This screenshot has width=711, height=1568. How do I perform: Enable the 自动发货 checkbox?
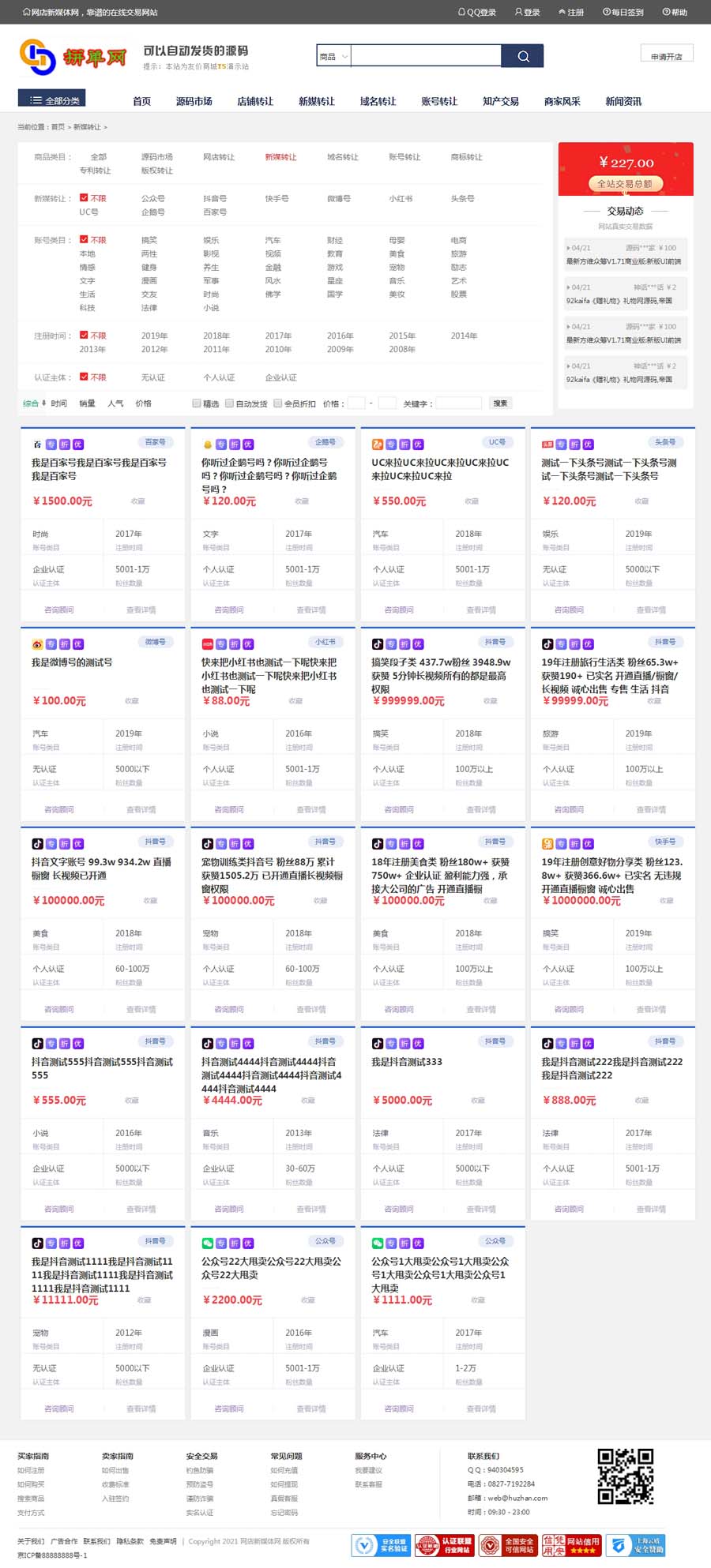tap(229, 403)
